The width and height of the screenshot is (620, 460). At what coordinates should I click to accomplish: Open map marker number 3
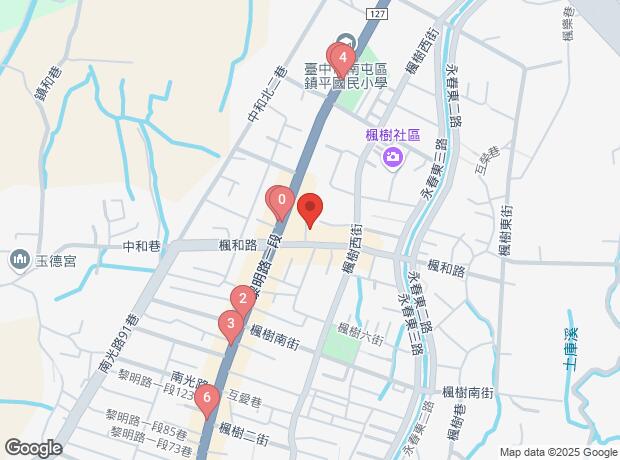coord(231,324)
